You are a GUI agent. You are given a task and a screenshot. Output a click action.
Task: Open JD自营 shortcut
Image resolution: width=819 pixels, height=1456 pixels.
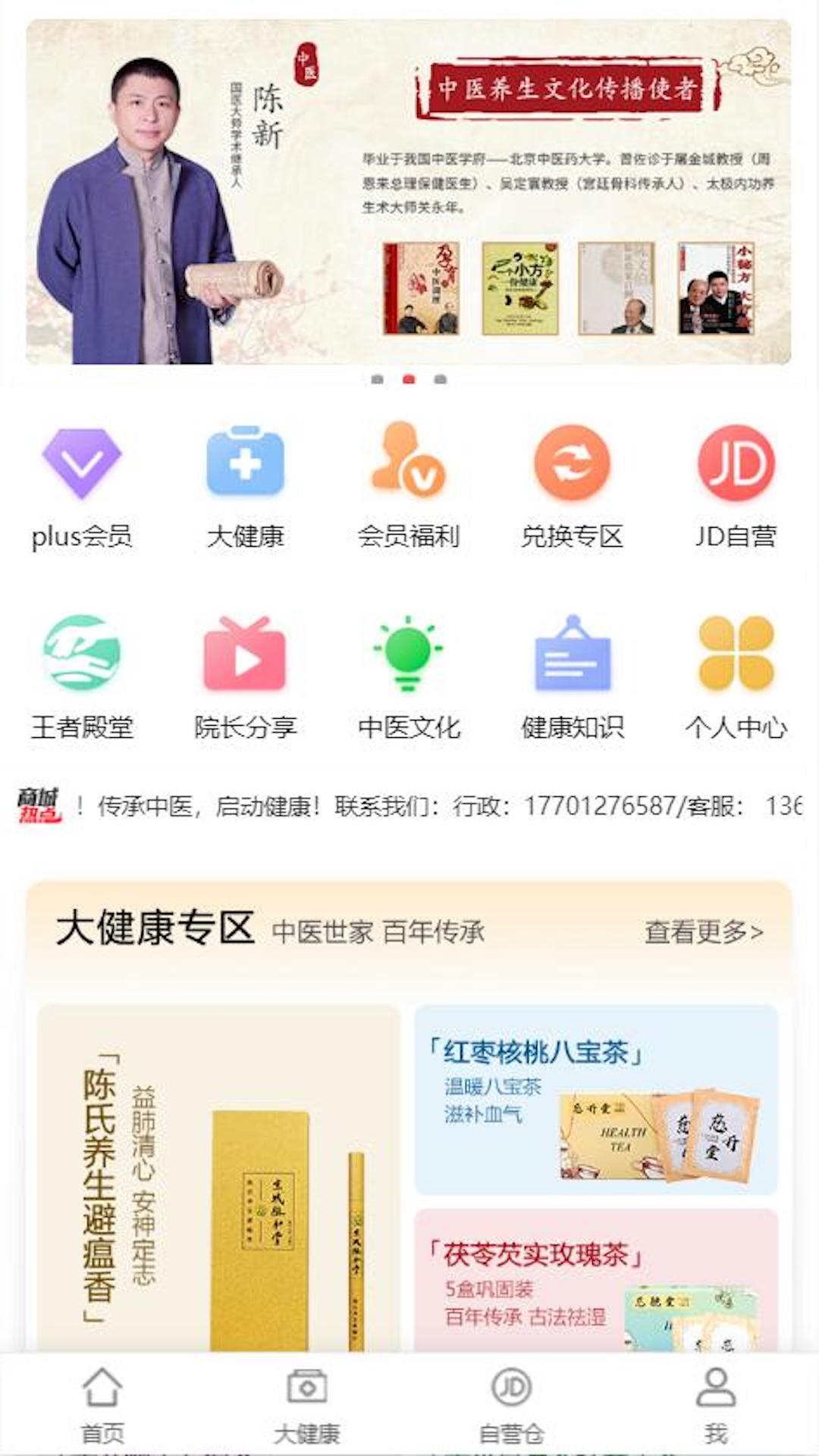point(736,485)
